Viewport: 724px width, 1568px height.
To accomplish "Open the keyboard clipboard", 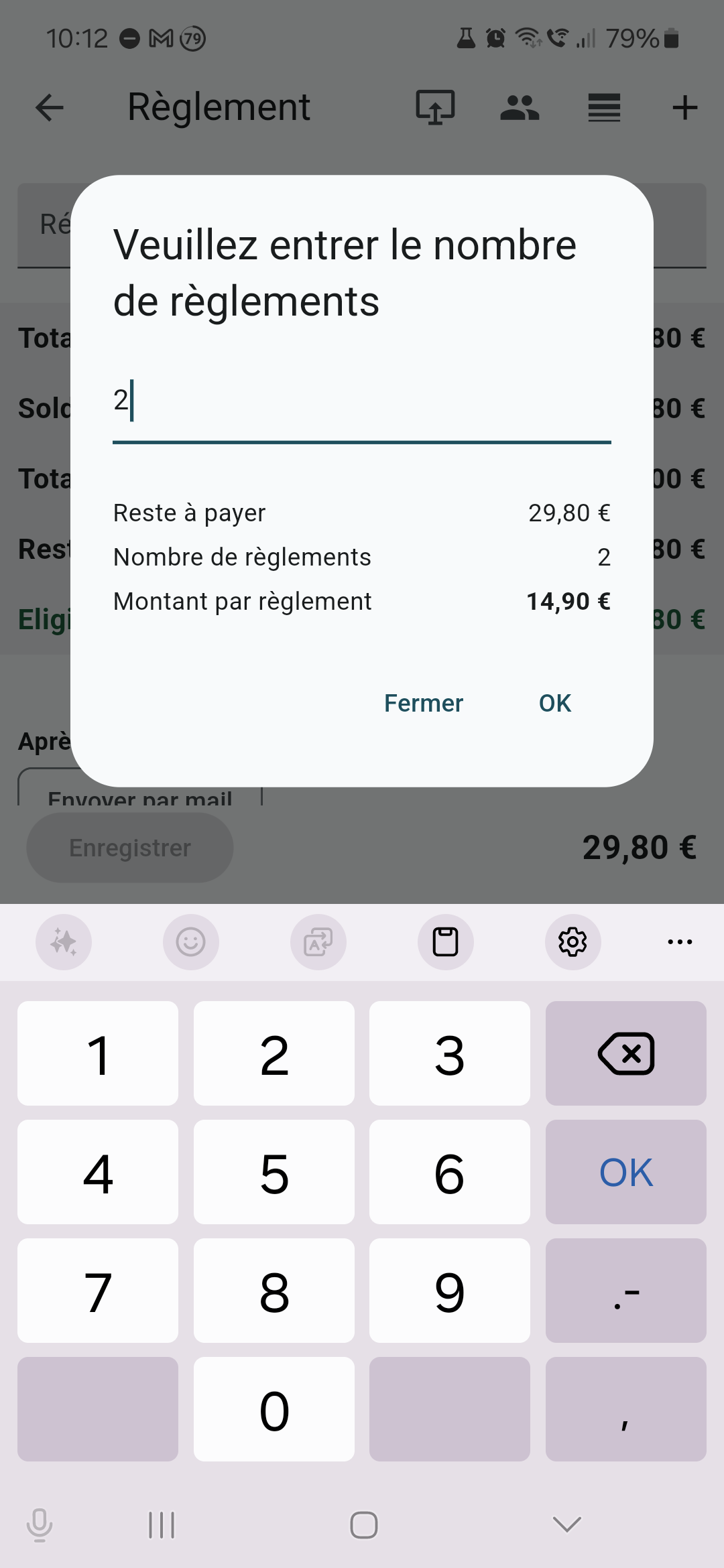I will [445, 942].
